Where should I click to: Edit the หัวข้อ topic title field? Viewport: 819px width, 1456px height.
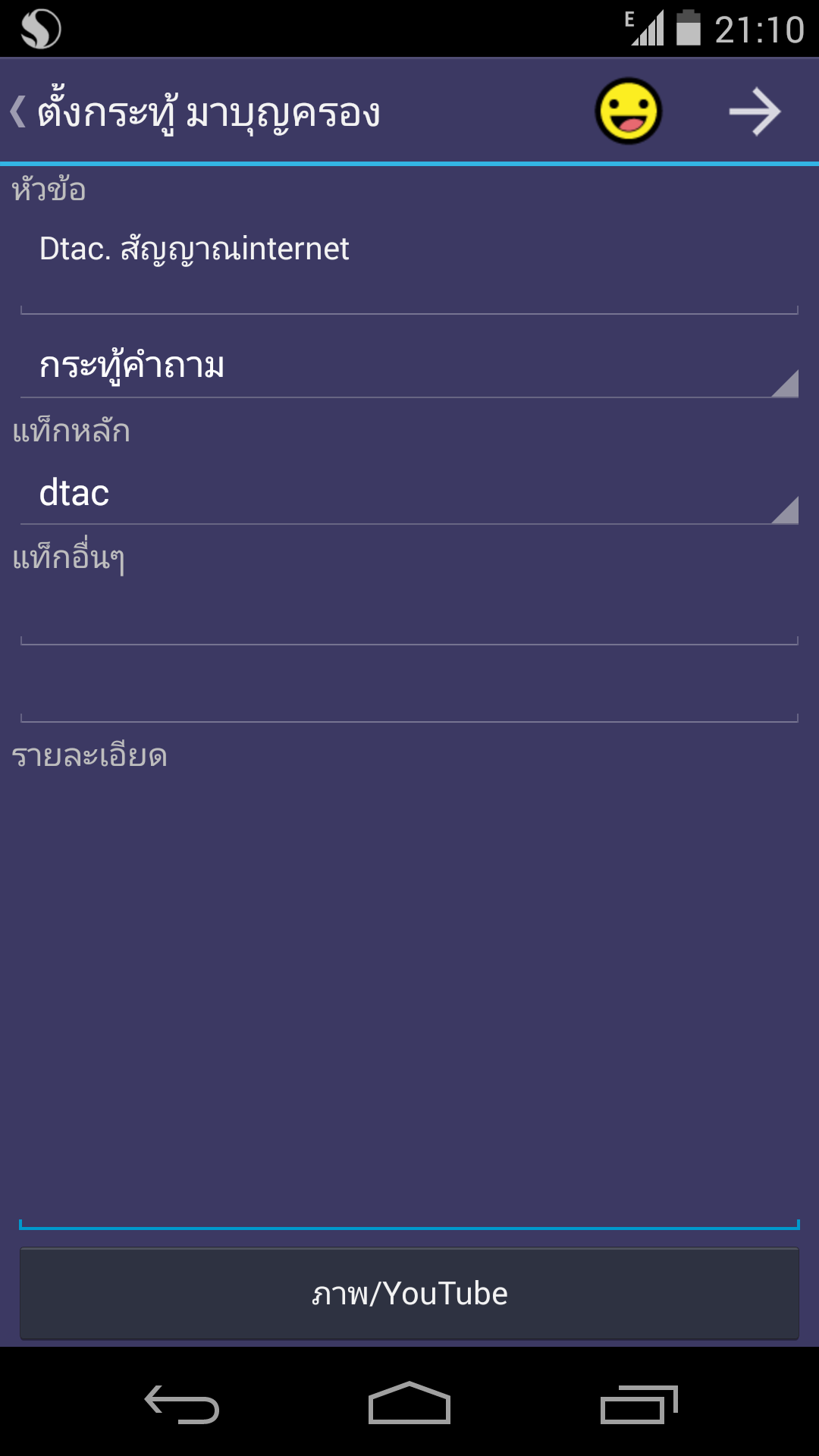click(409, 262)
